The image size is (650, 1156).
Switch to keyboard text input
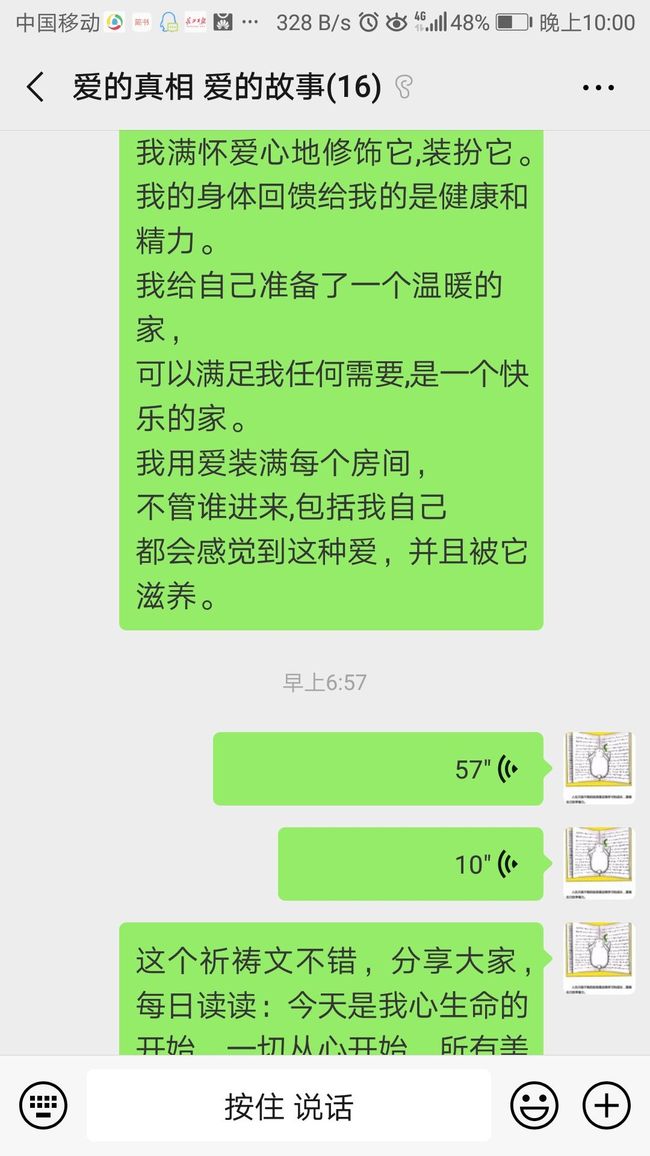(43, 1105)
